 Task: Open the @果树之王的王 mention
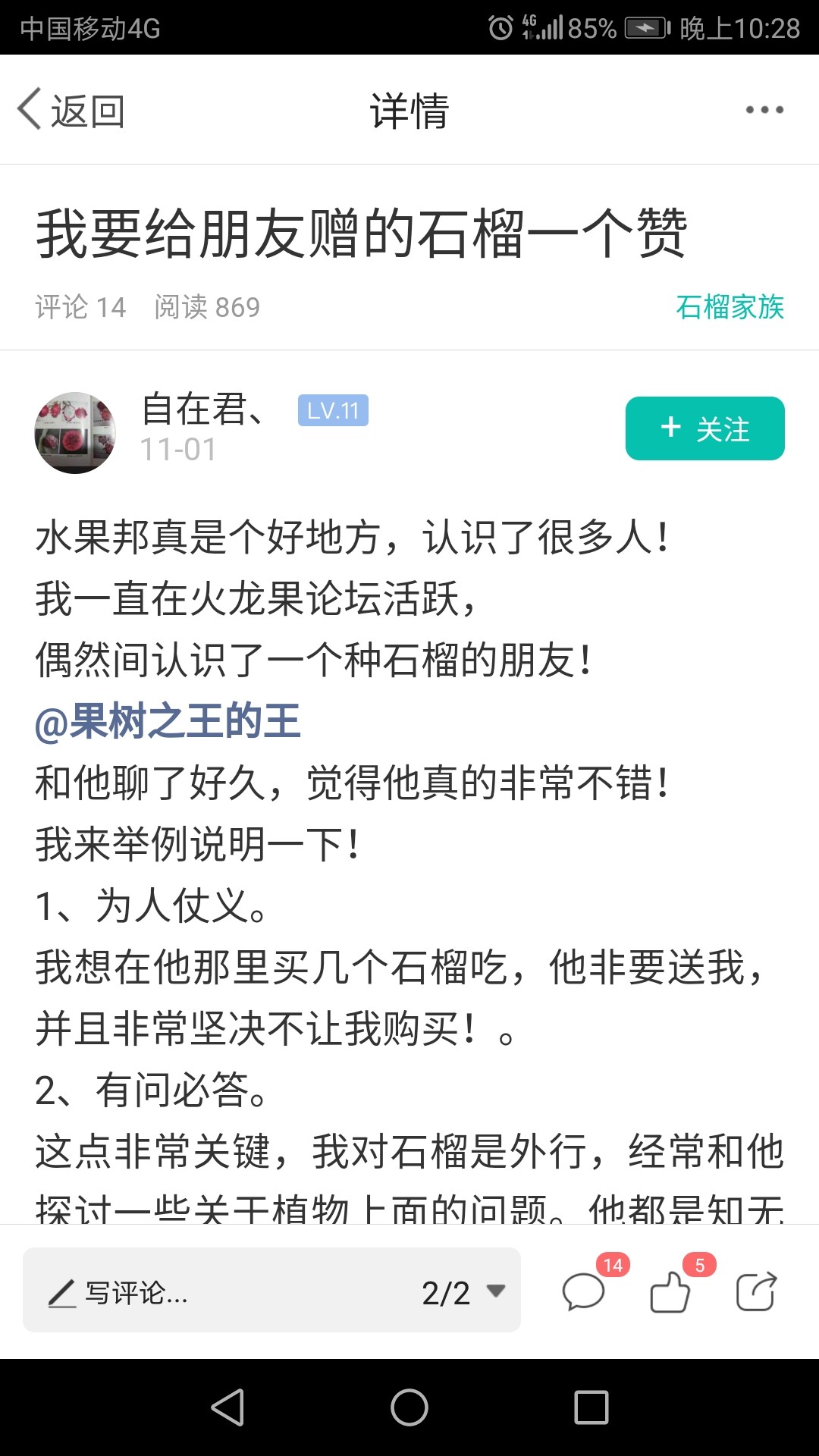coord(168,721)
